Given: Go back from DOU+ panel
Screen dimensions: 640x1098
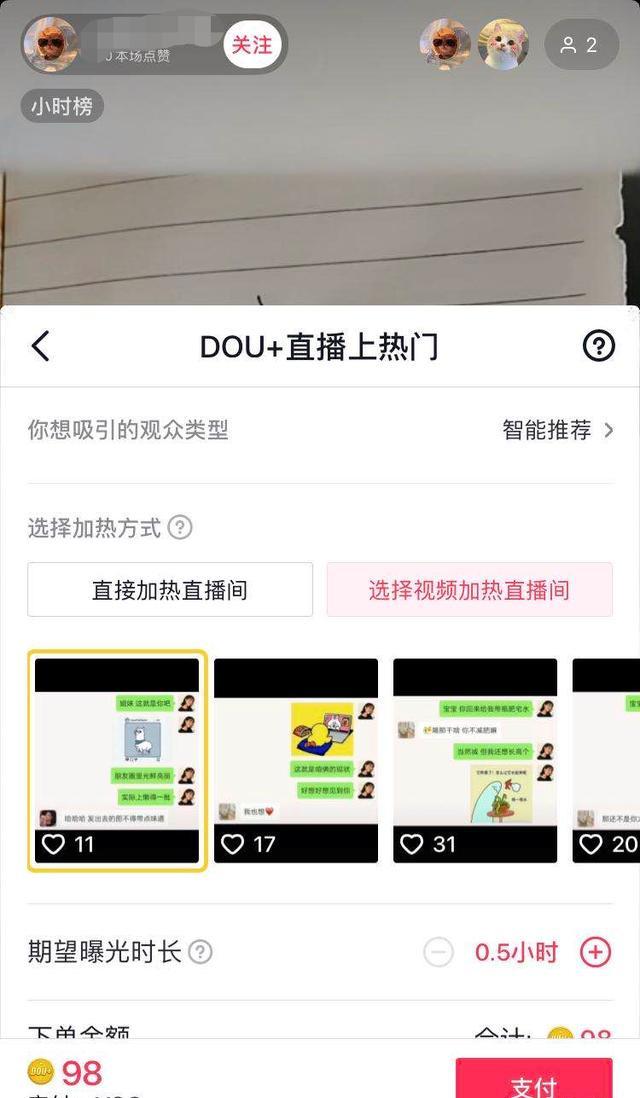Looking at the screenshot, I should (40, 347).
